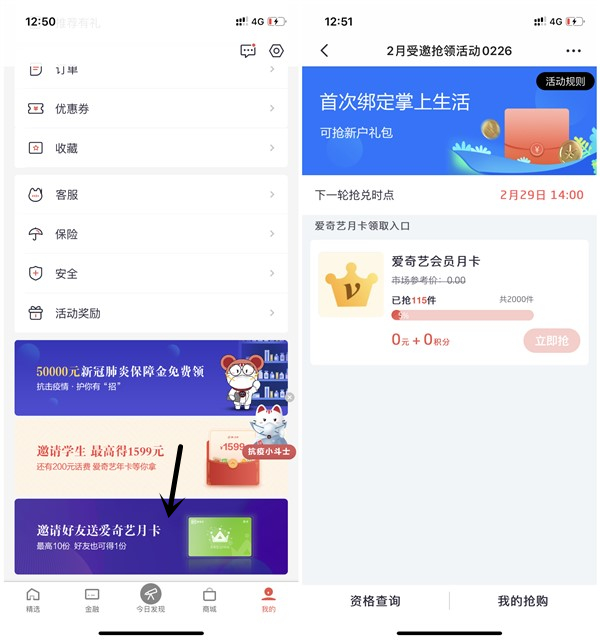The height and width of the screenshot is (644, 600).
Task: Switch to the 精选 tab
Action: (x=33, y=599)
